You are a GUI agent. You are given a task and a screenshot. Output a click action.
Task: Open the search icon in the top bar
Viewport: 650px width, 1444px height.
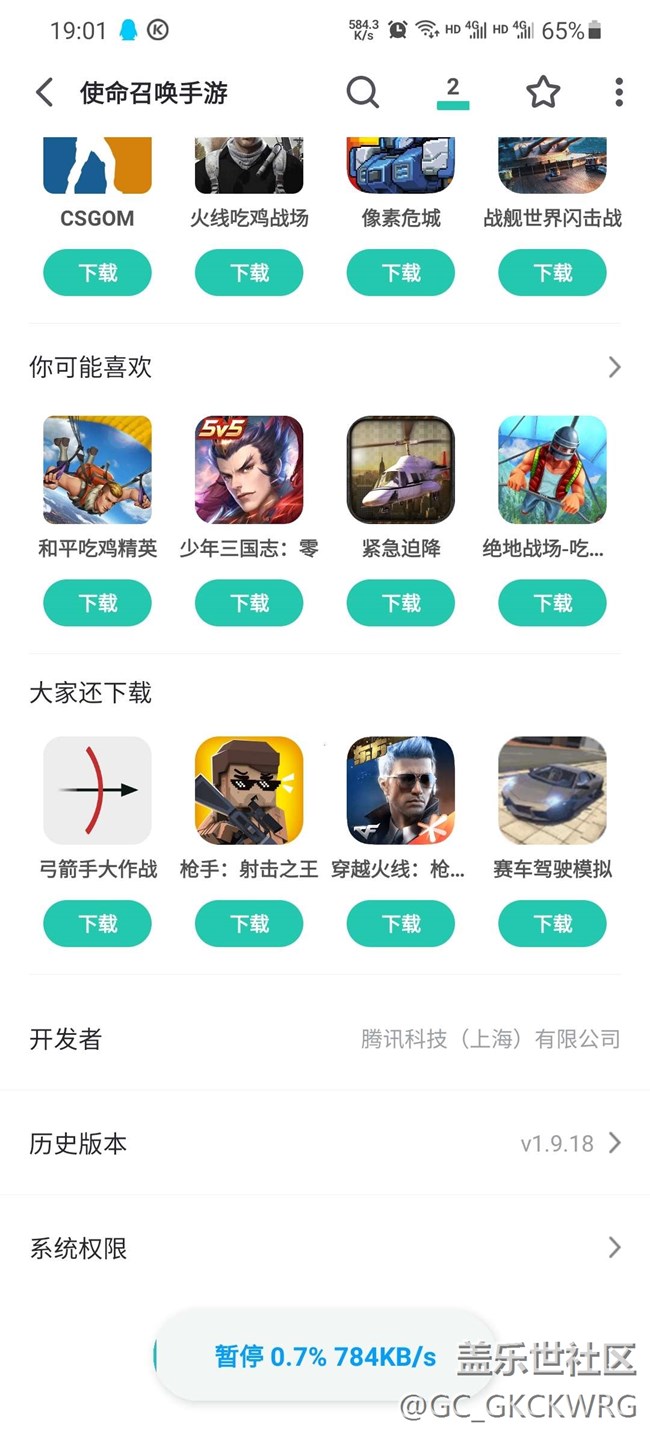coord(362,93)
